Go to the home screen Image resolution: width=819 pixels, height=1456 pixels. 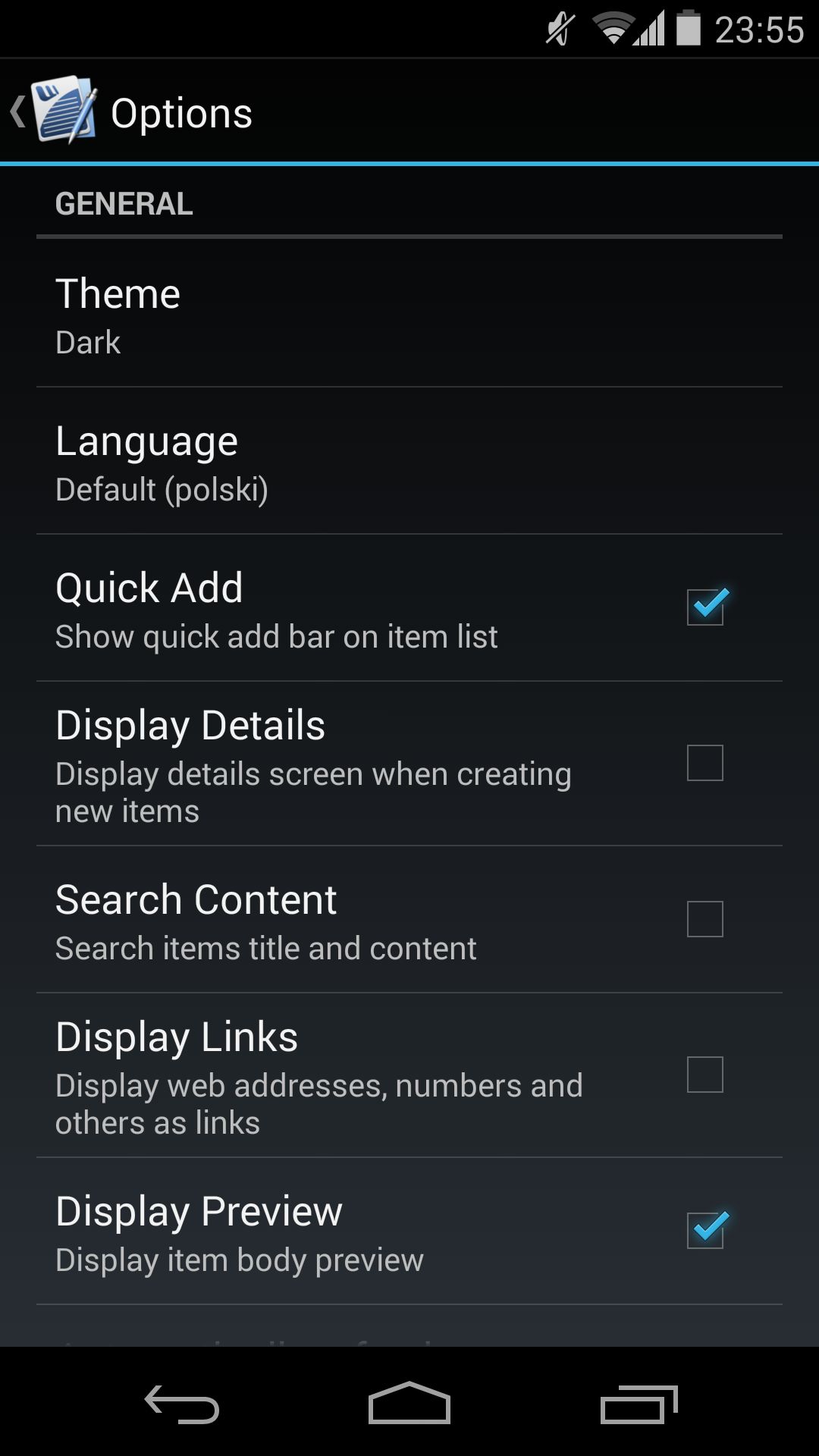pos(409,1403)
